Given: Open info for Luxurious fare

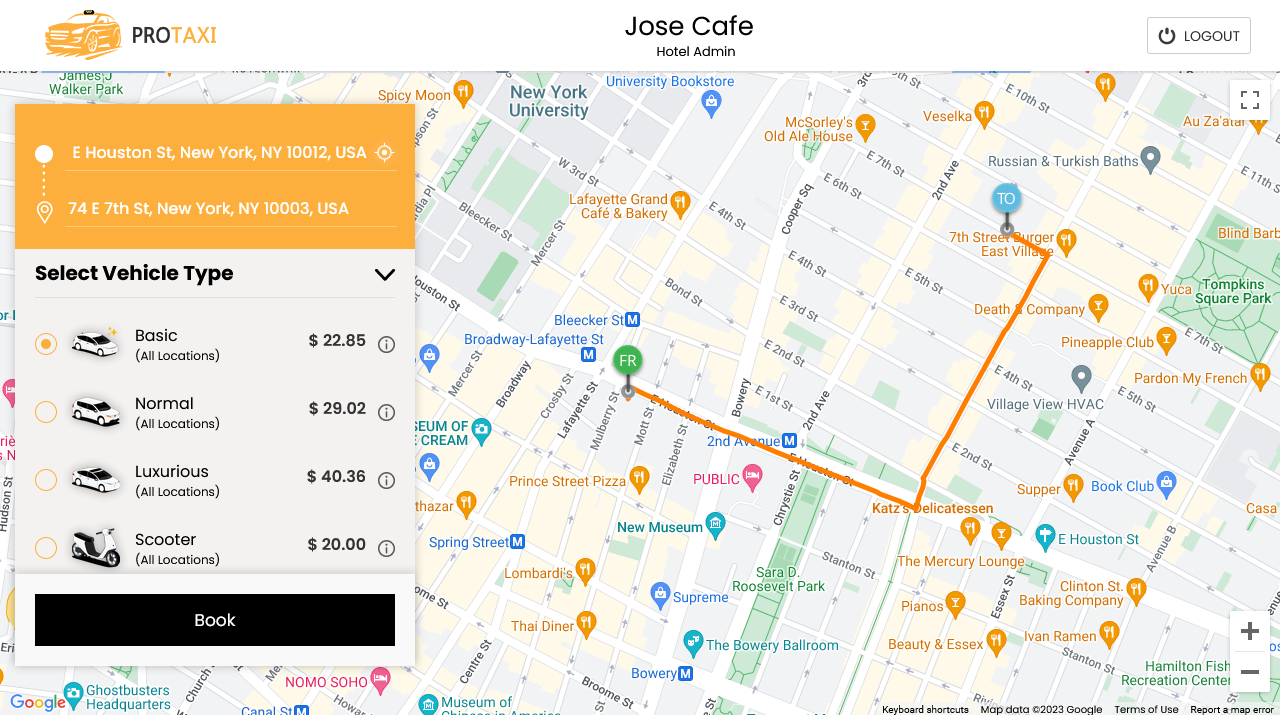Looking at the screenshot, I should [x=387, y=480].
